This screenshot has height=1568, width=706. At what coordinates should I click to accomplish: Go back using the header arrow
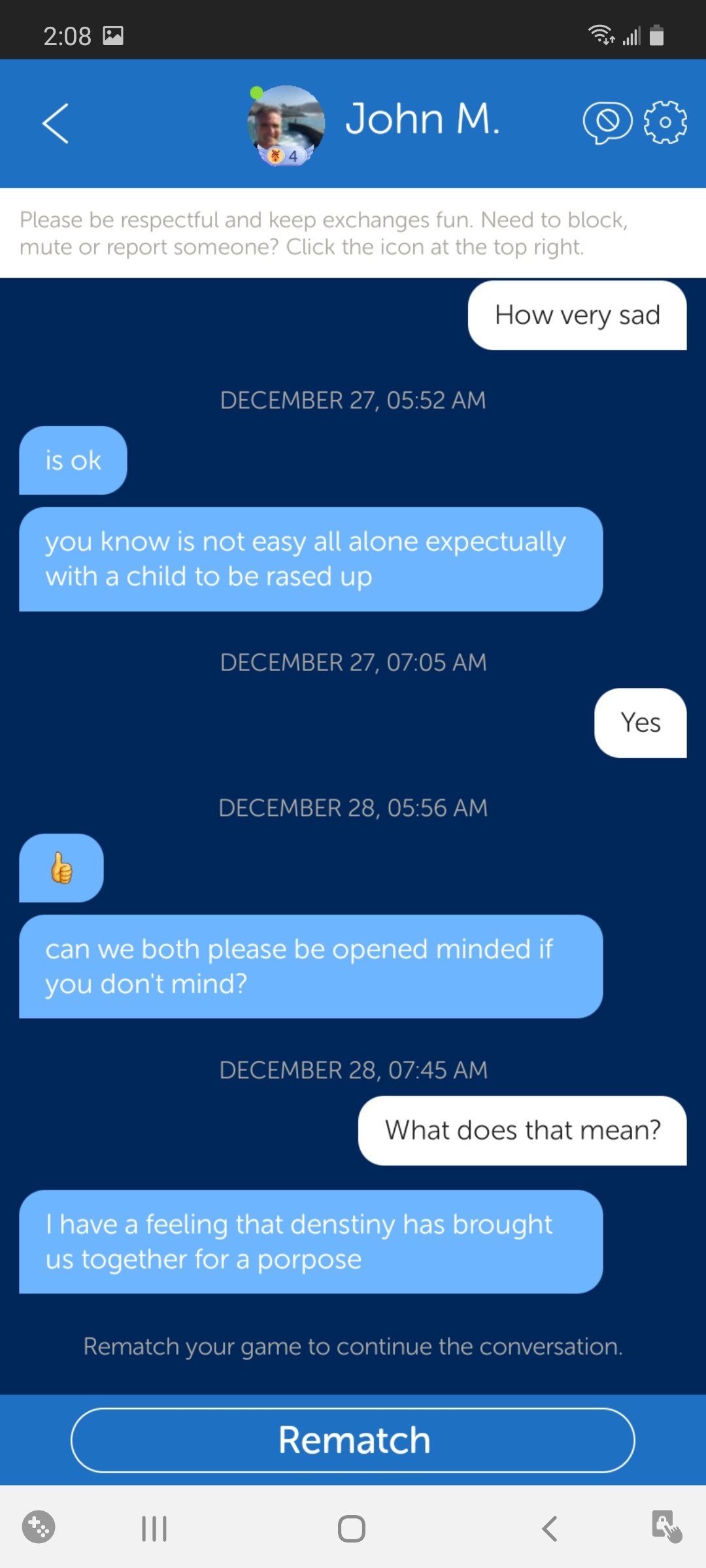click(x=56, y=123)
